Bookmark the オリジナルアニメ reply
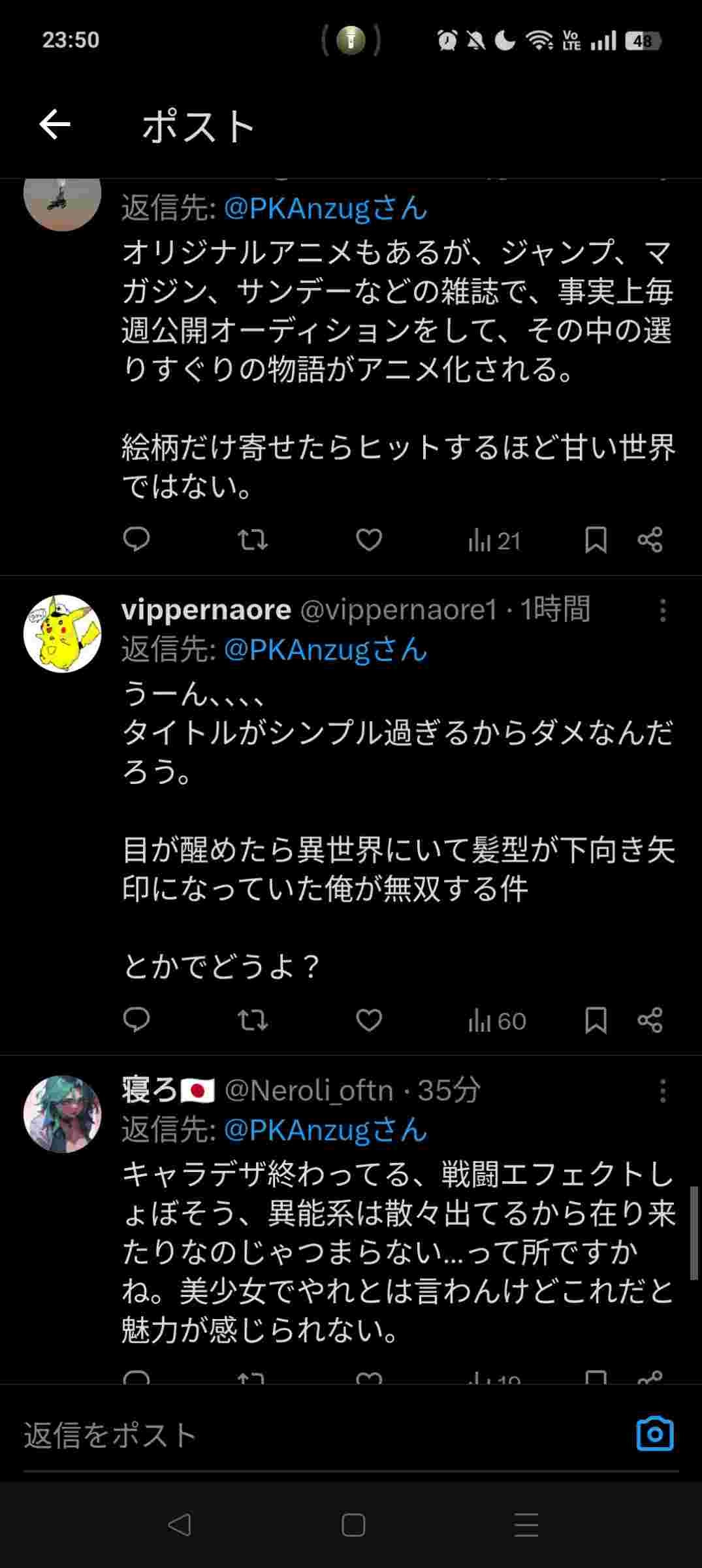Viewport: 702px width, 1568px height. click(596, 540)
